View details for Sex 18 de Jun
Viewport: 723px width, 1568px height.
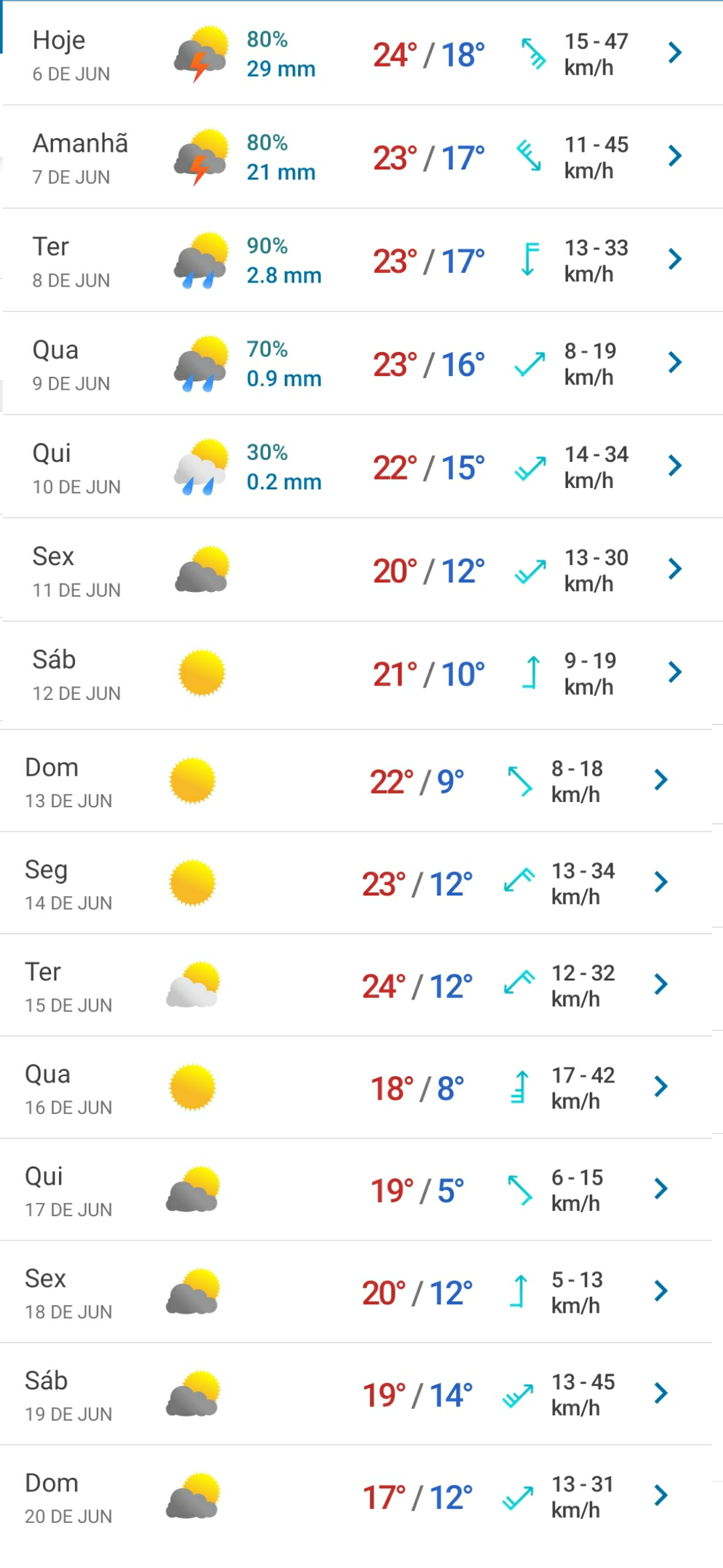point(356,1292)
